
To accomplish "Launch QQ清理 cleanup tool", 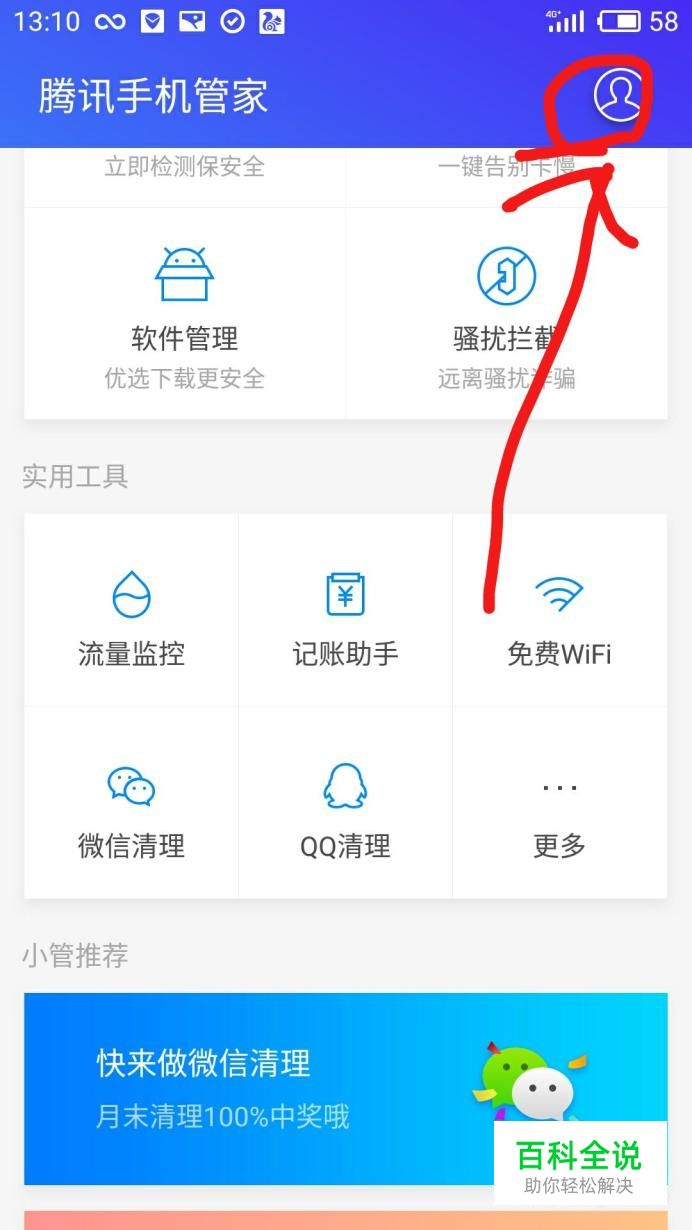I will [345, 805].
